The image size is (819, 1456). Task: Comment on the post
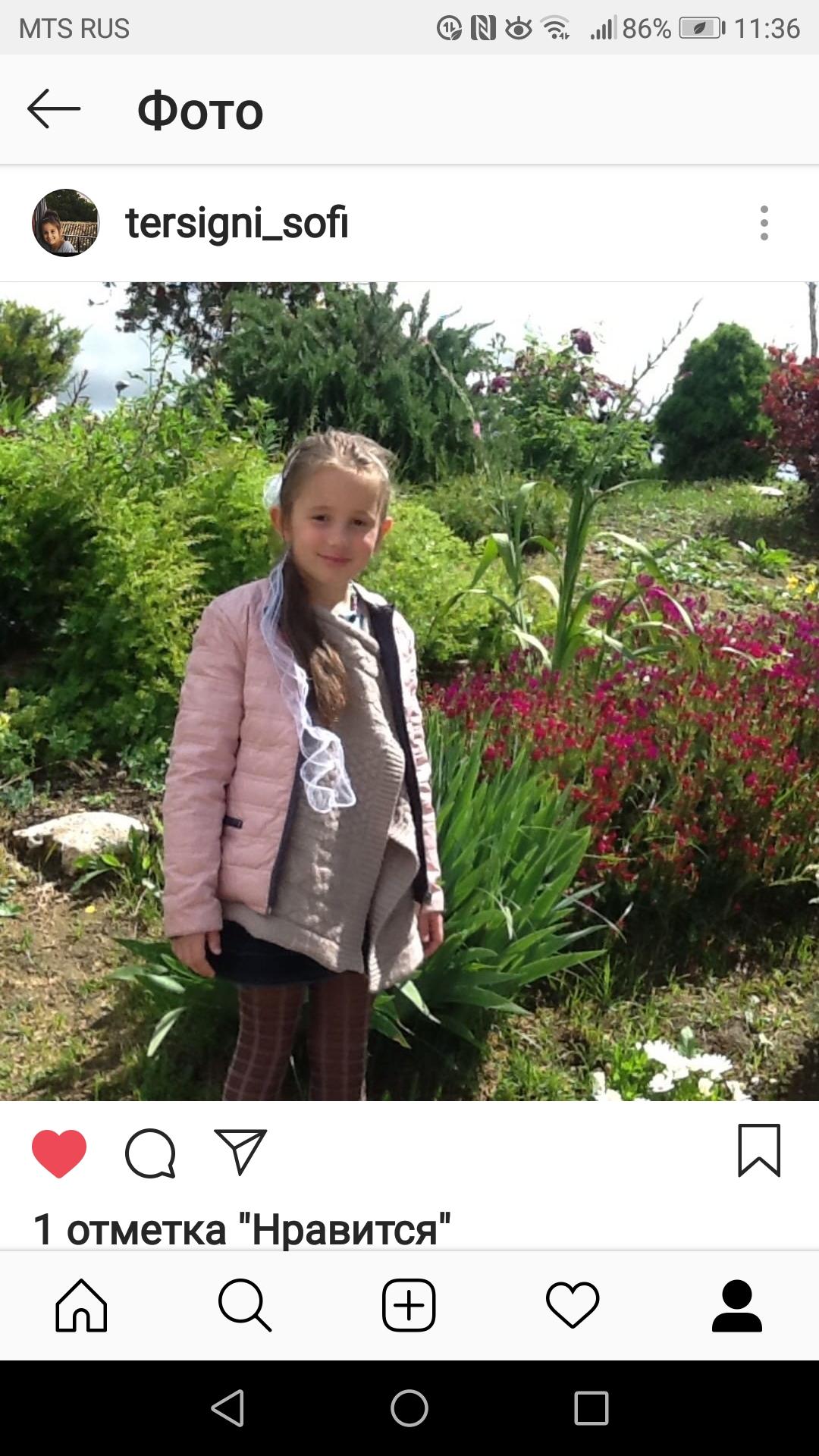[150, 1153]
